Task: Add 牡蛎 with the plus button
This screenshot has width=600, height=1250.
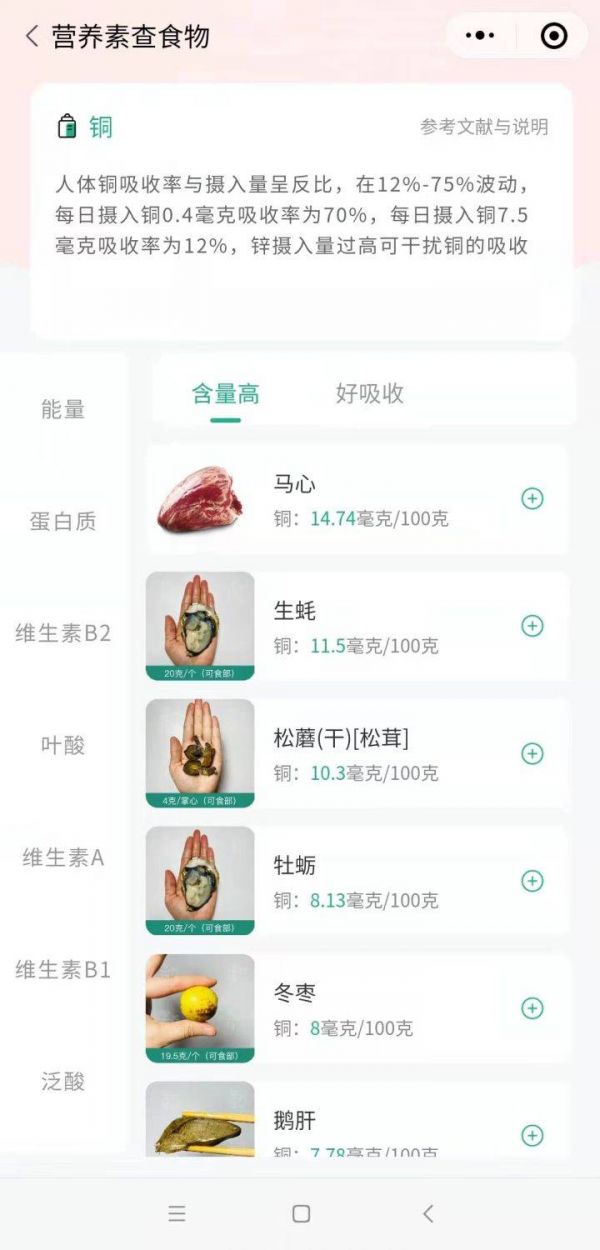Action: [x=533, y=881]
